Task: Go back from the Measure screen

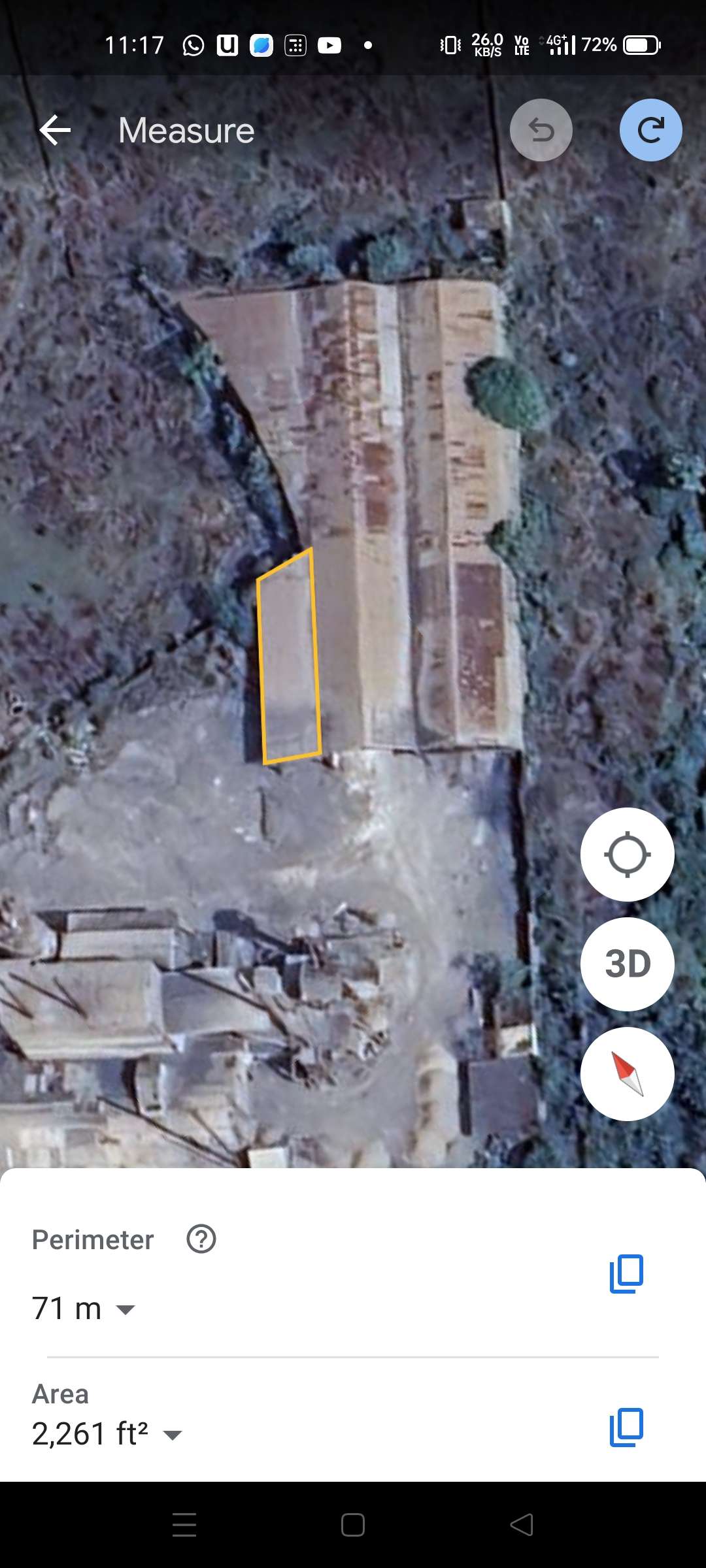Action: [55, 130]
